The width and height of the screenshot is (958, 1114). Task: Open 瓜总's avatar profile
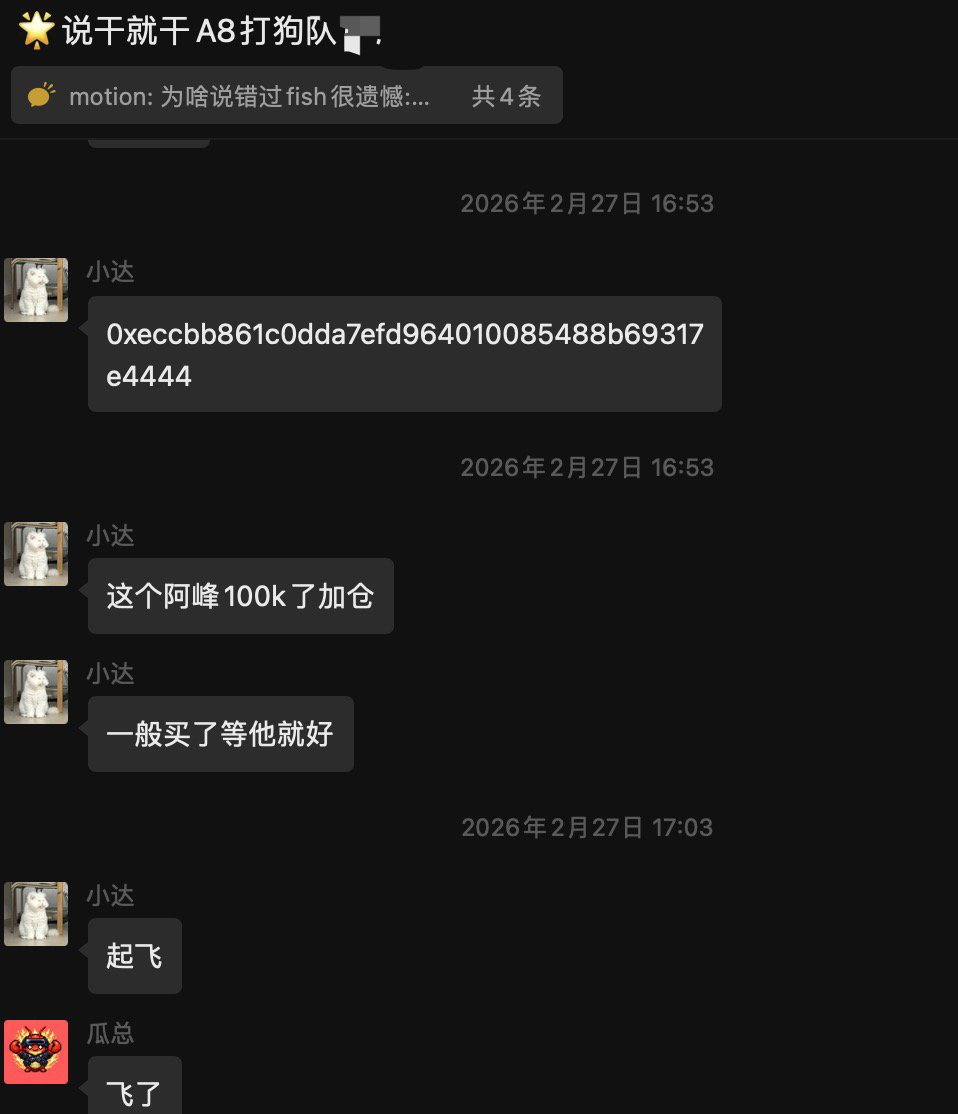pyautogui.click(x=36, y=1052)
